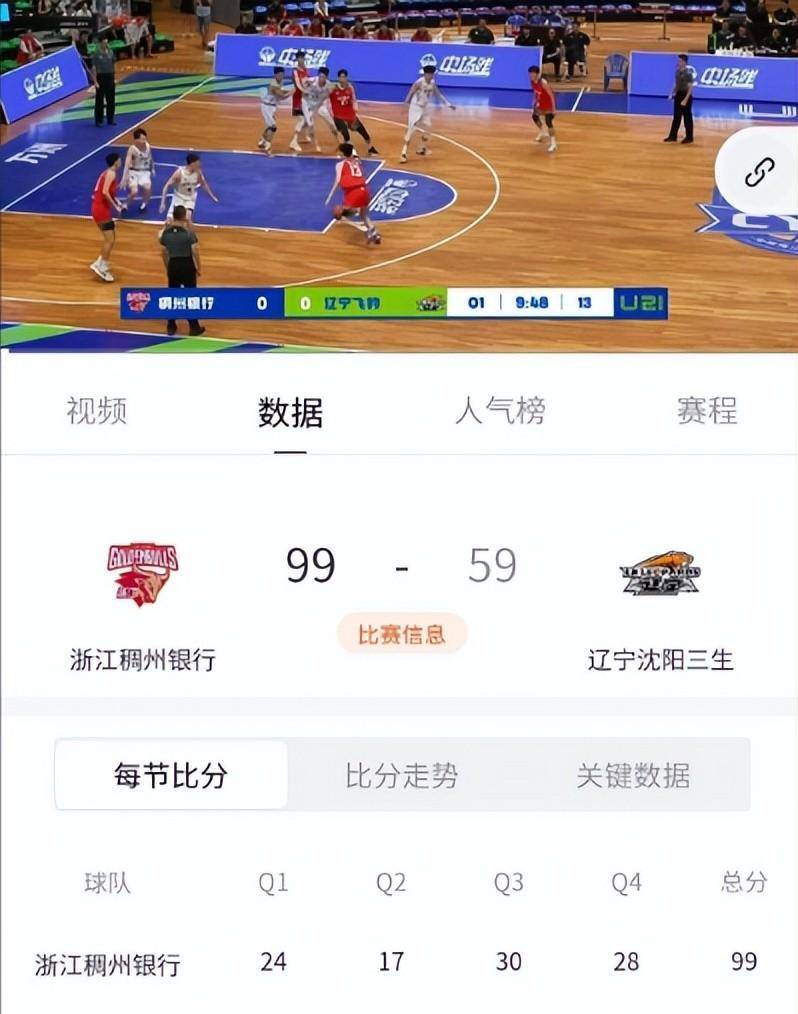Copy link with the chain icon button
The height and width of the screenshot is (1014, 798).
click(x=759, y=173)
